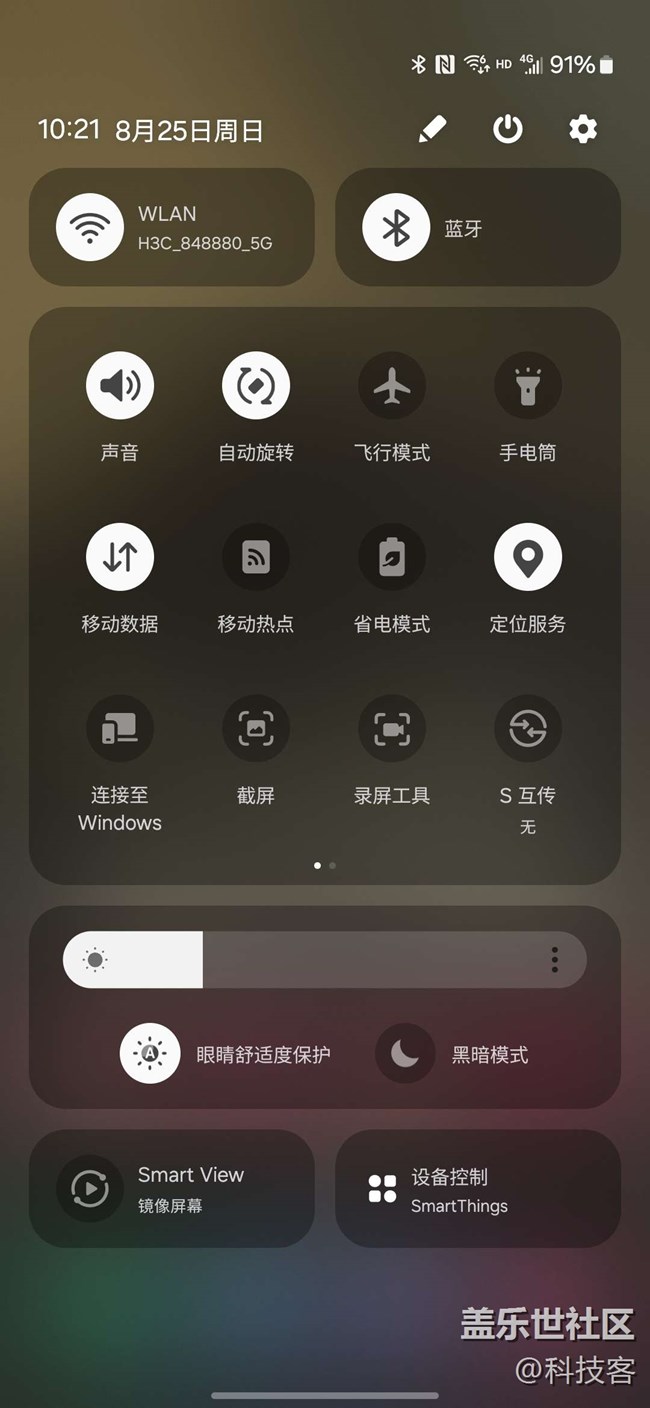Enable dark mode (黑暗模式)
The image size is (650, 1408).
pyautogui.click(x=405, y=1054)
